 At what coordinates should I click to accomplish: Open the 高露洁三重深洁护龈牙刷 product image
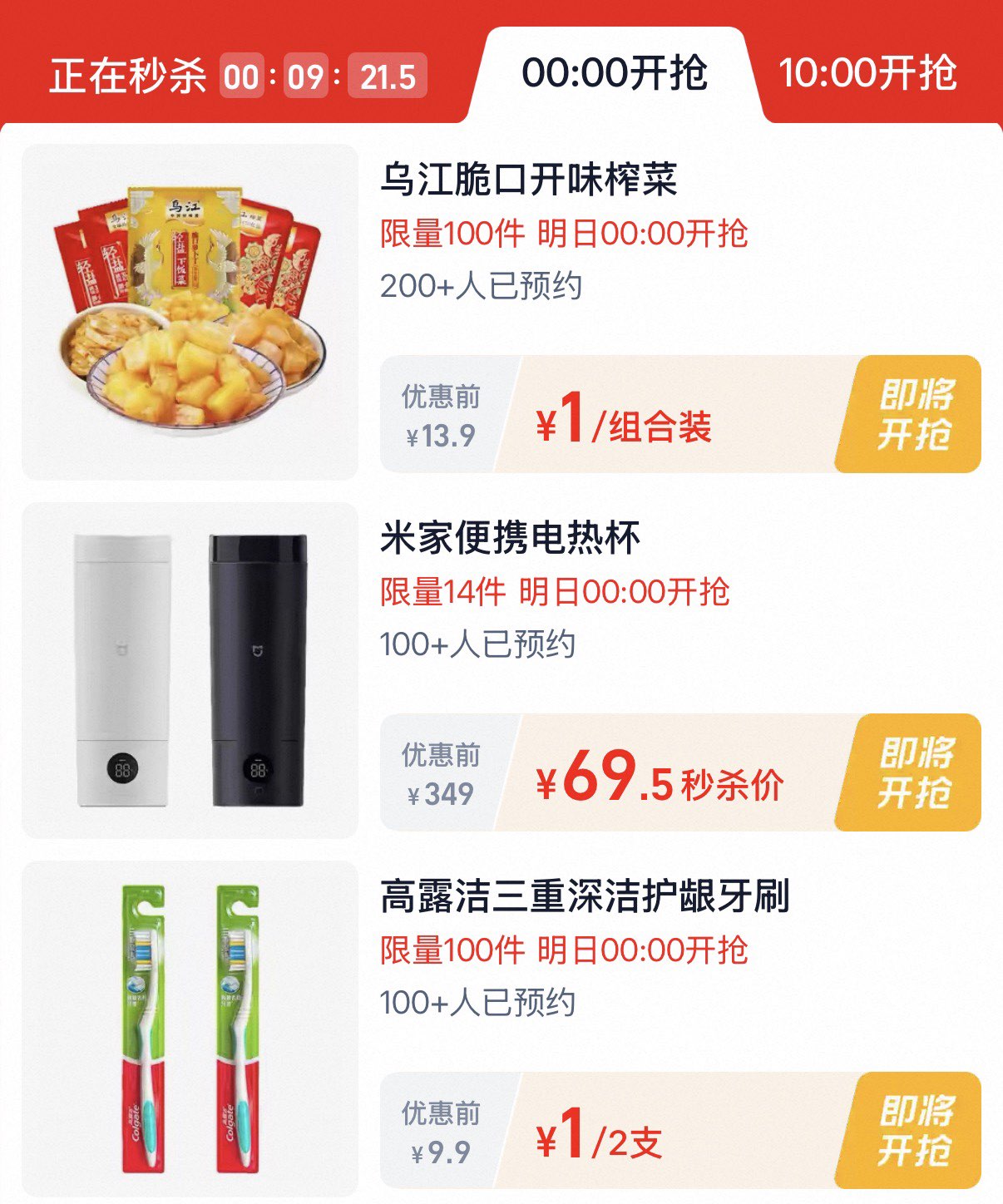(190, 1029)
